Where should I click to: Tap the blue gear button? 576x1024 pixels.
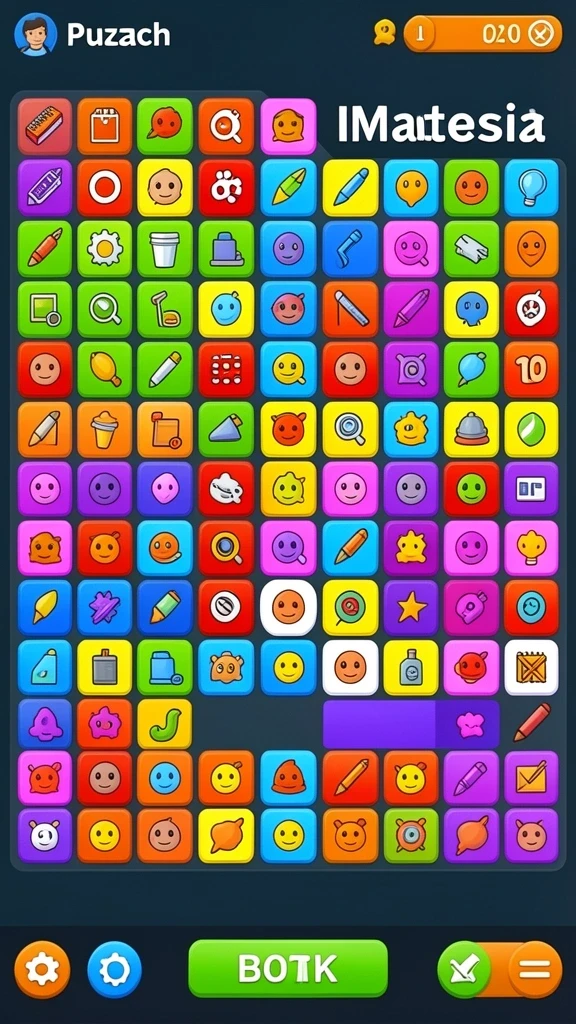pyautogui.click(x=114, y=969)
